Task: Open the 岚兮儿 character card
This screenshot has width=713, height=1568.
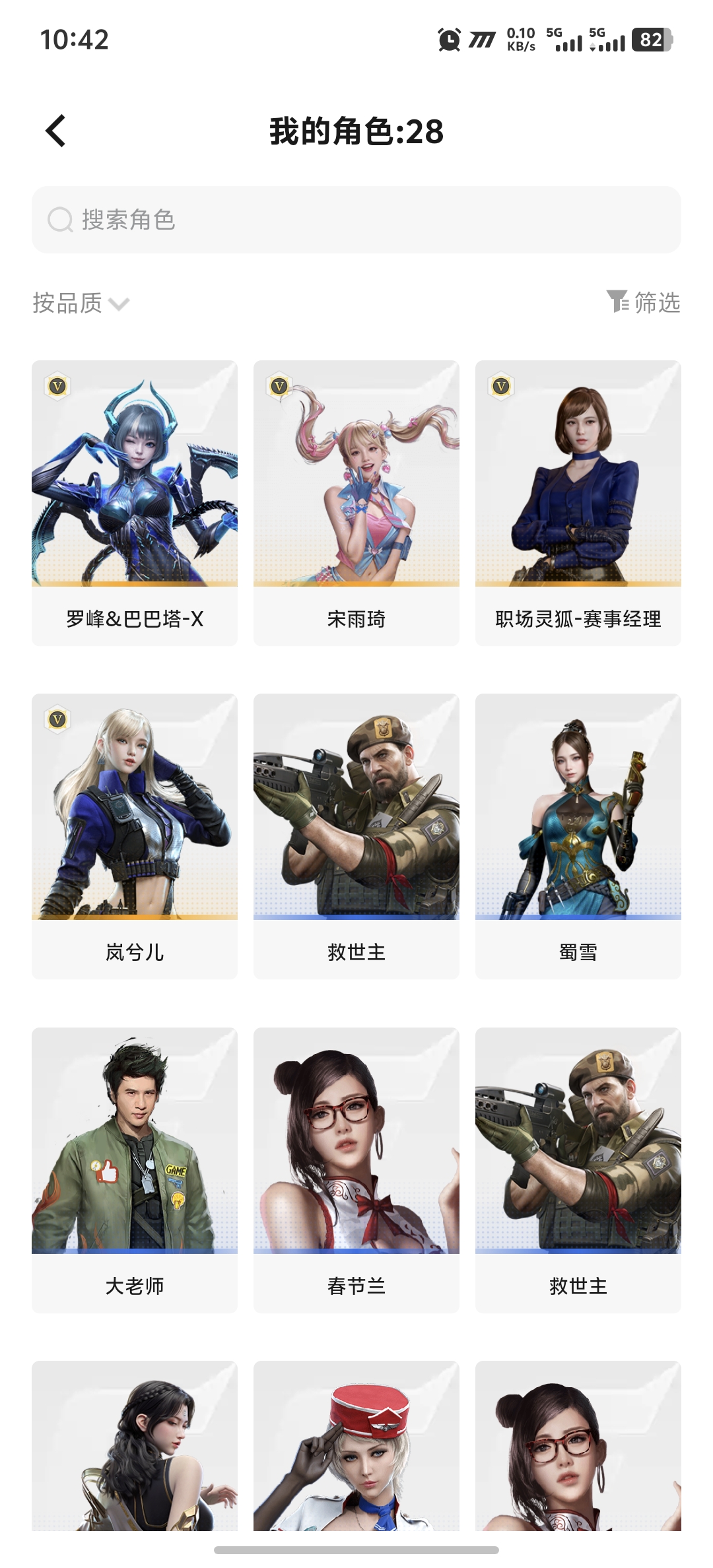Action: click(135, 835)
